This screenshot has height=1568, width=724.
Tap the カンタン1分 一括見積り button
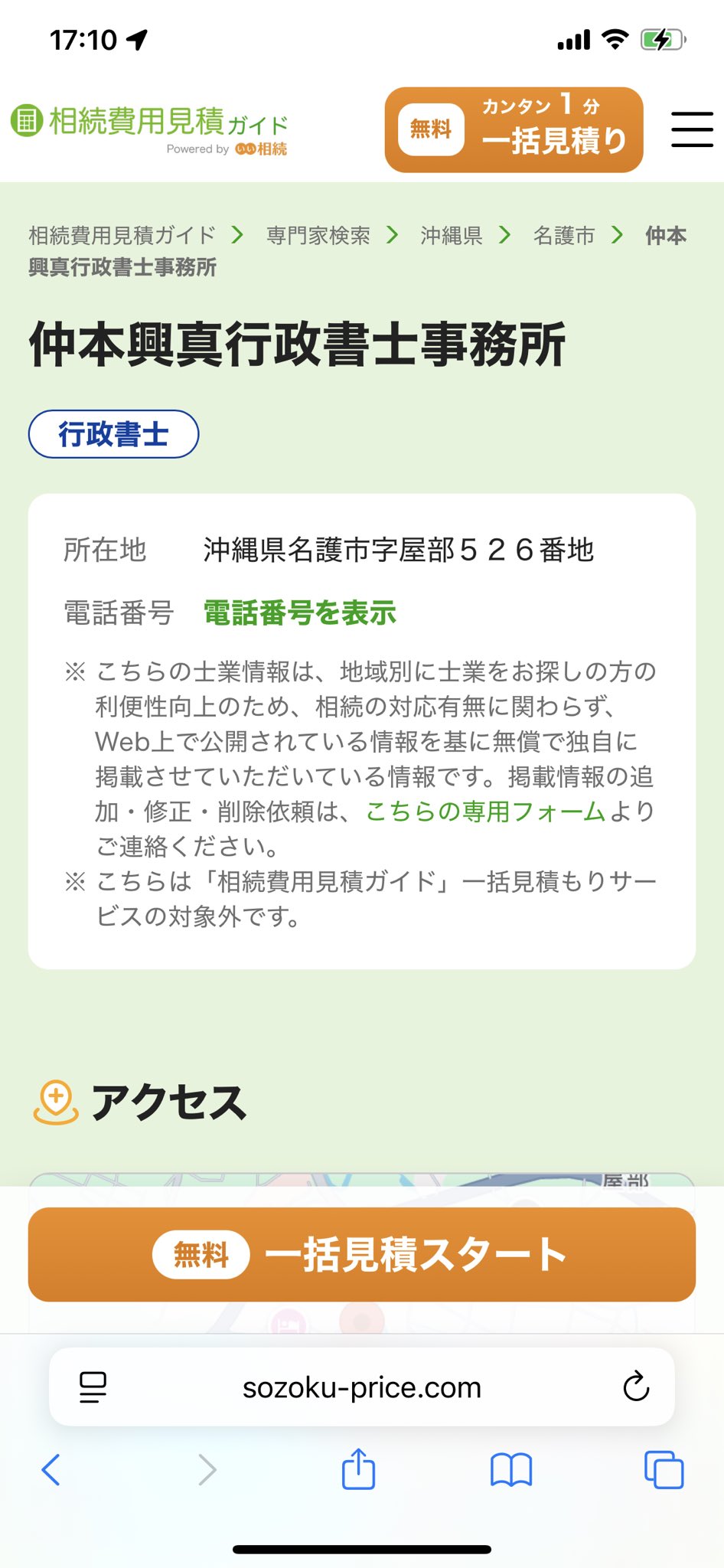(x=514, y=129)
